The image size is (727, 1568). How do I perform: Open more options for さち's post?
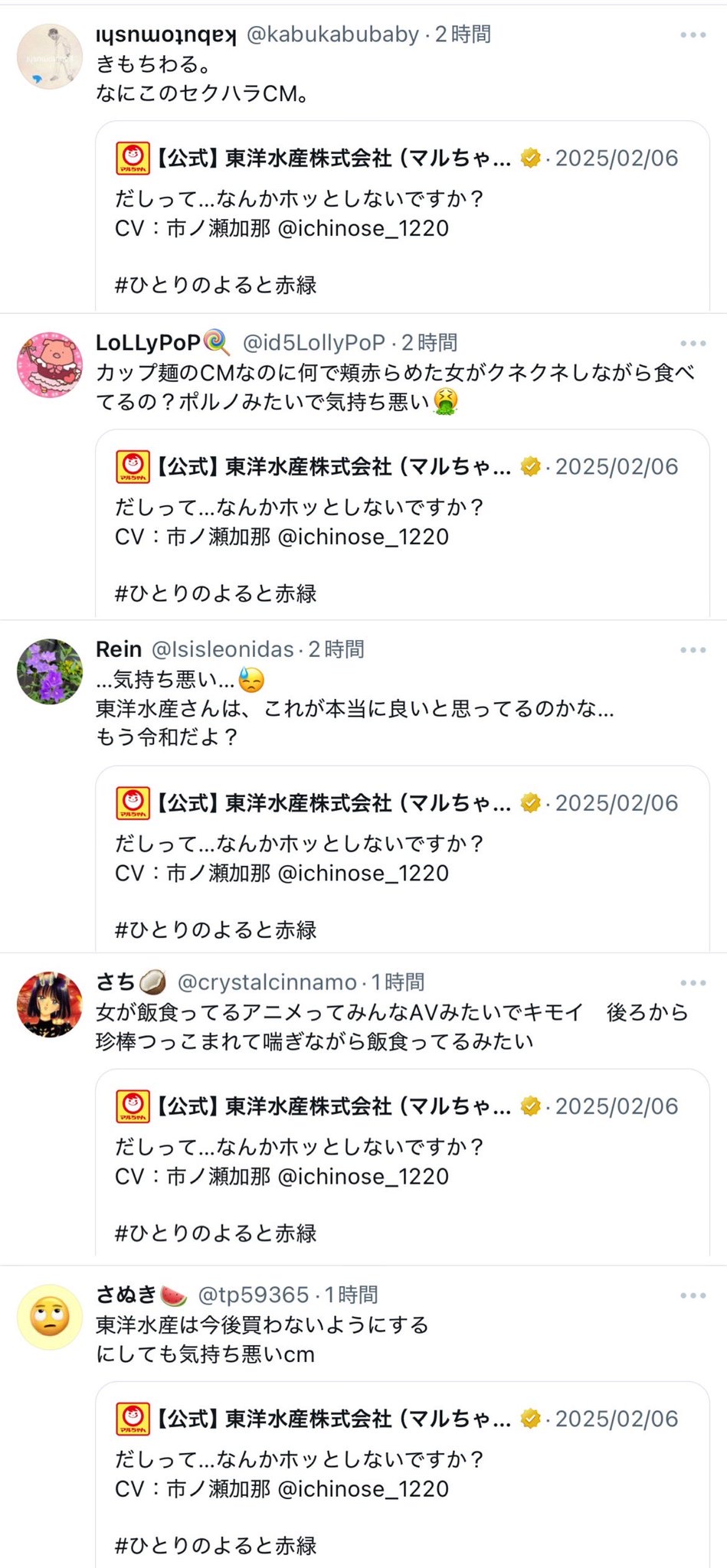tap(693, 983)
